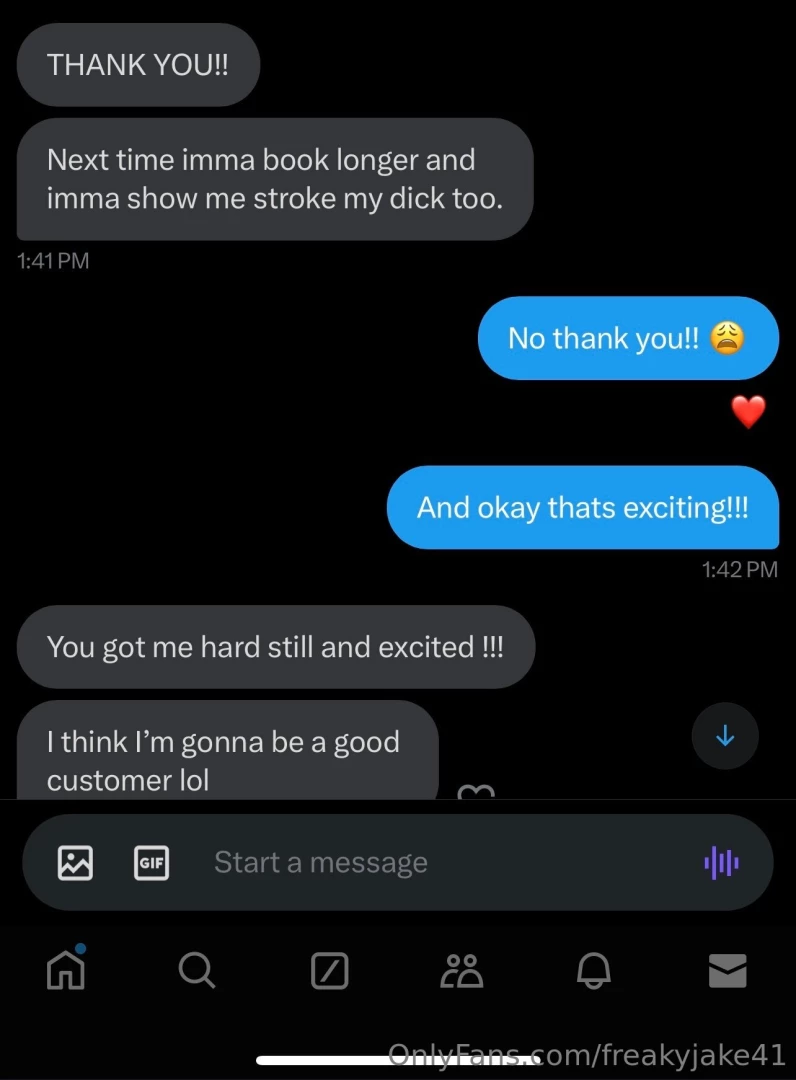The height and width of the screenshot is (1080, 796).
Task: Open the Grok compose tab
Action: [x=328, y=970]
